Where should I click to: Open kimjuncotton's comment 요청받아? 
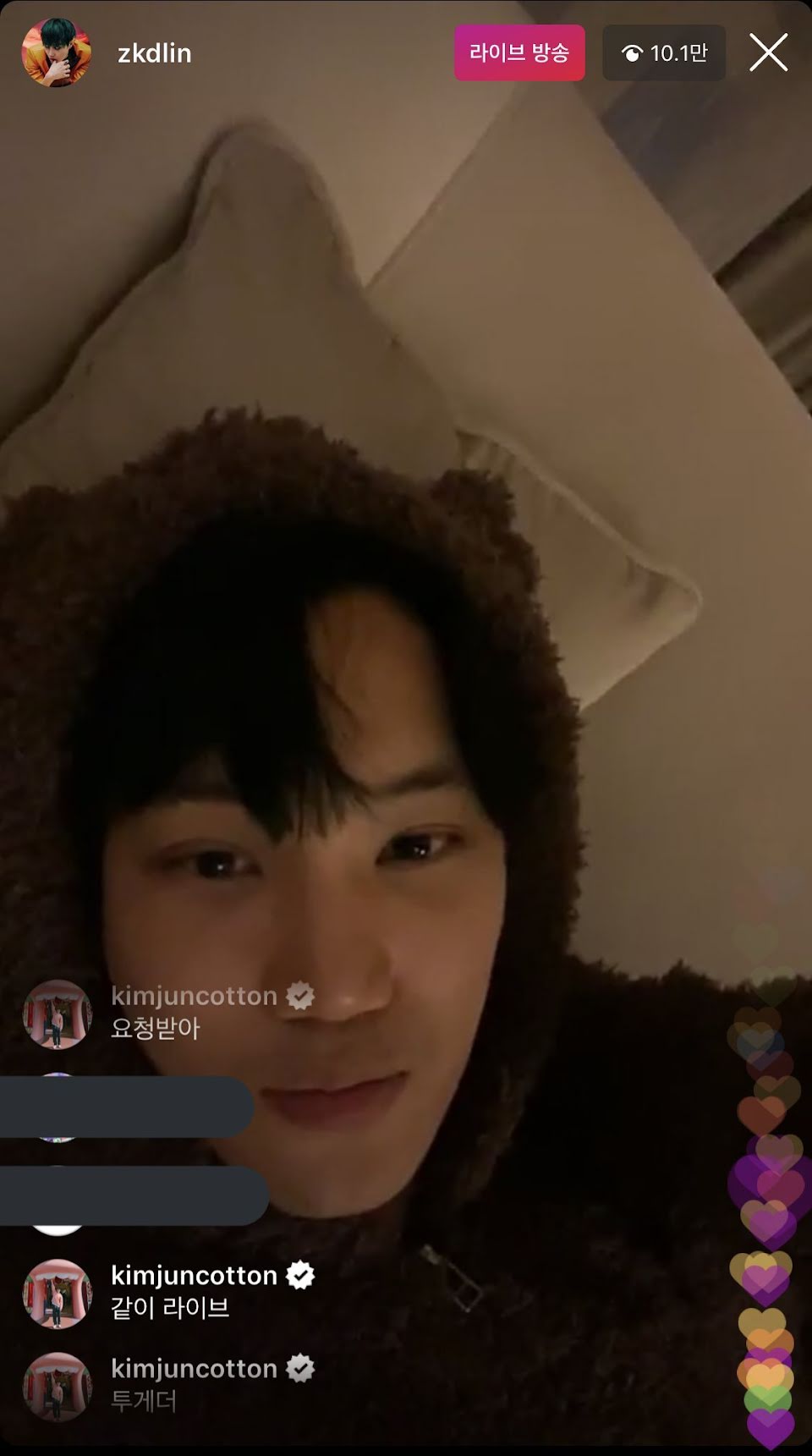pos(156,1028)
